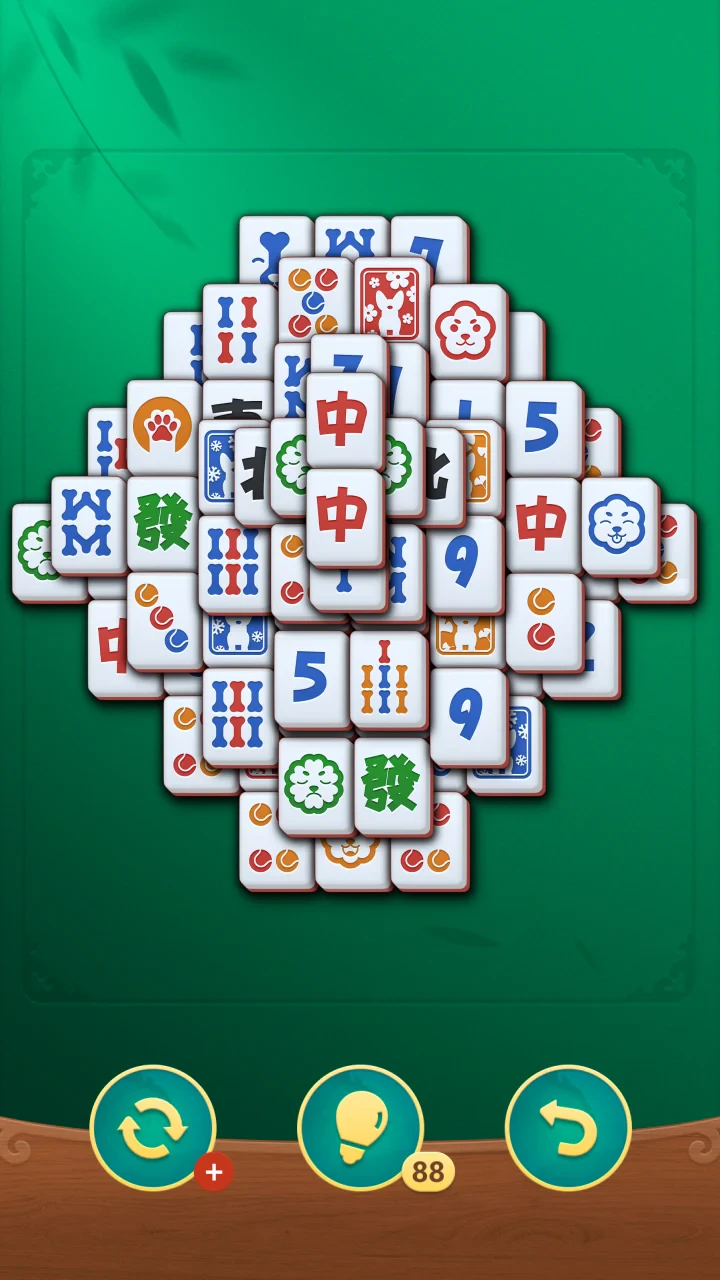Screen dimensions: 720x1280
Task: Select the orange paw print tile
Action: (x=163, y=425)
